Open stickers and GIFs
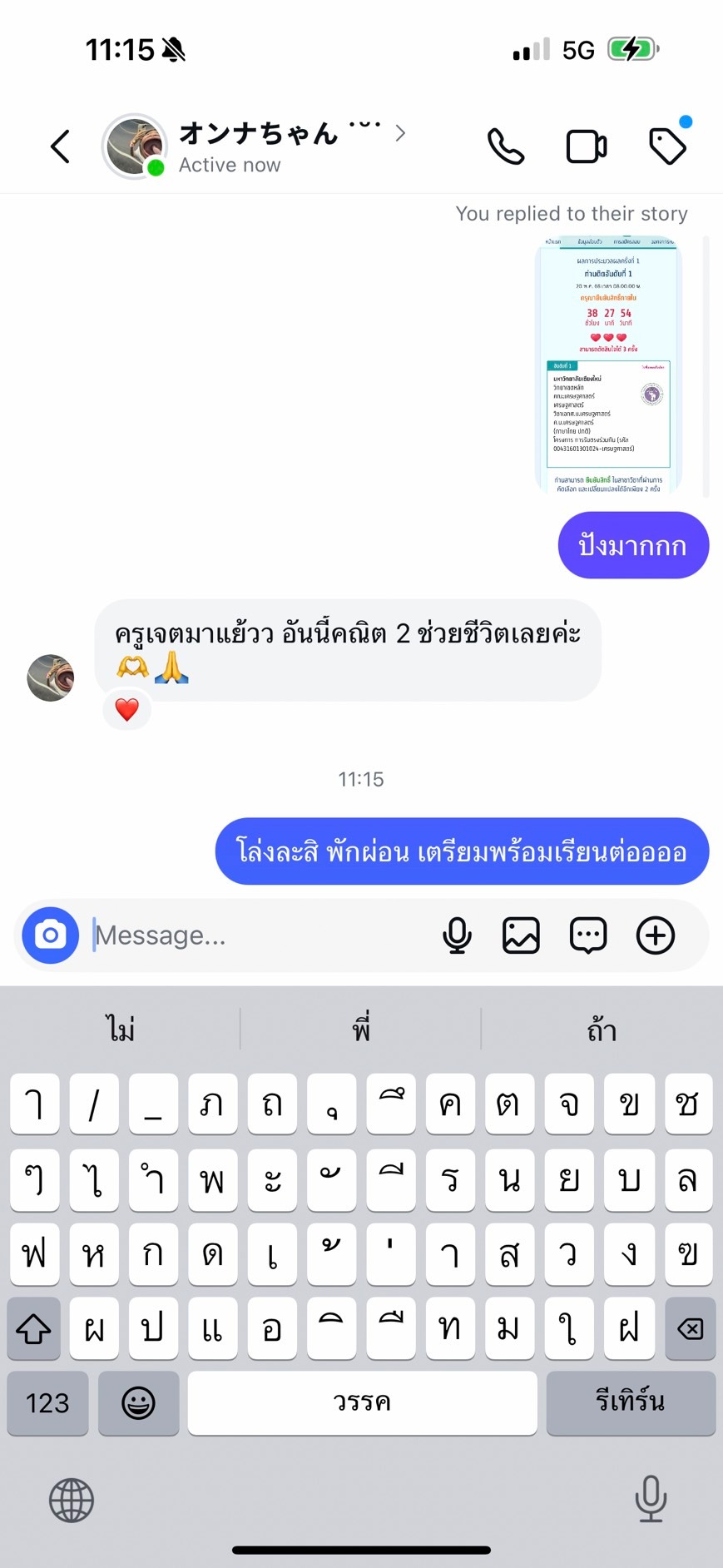The image size is (723, 1568). tap(588, 935)
